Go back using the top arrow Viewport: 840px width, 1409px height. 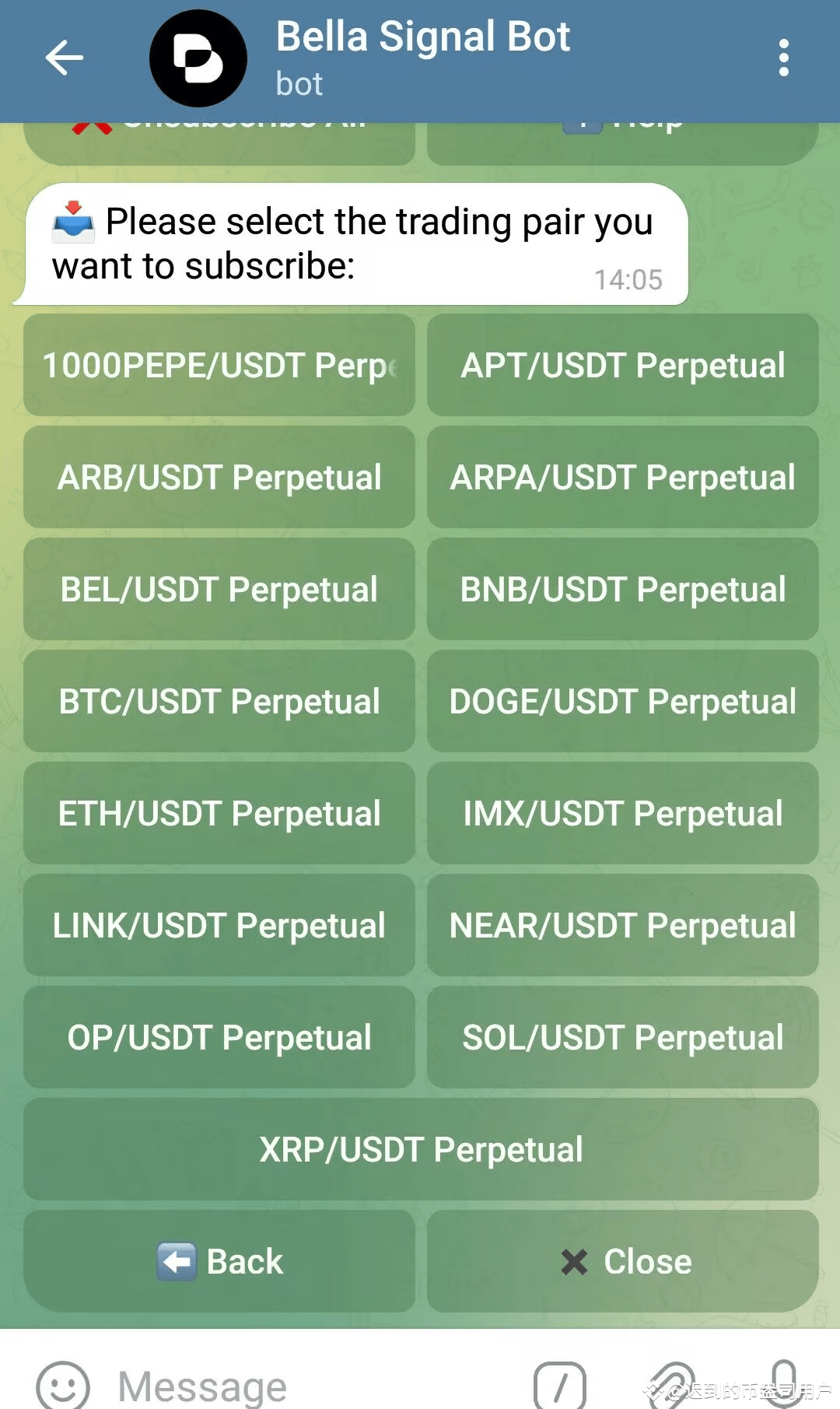point(64,58)
